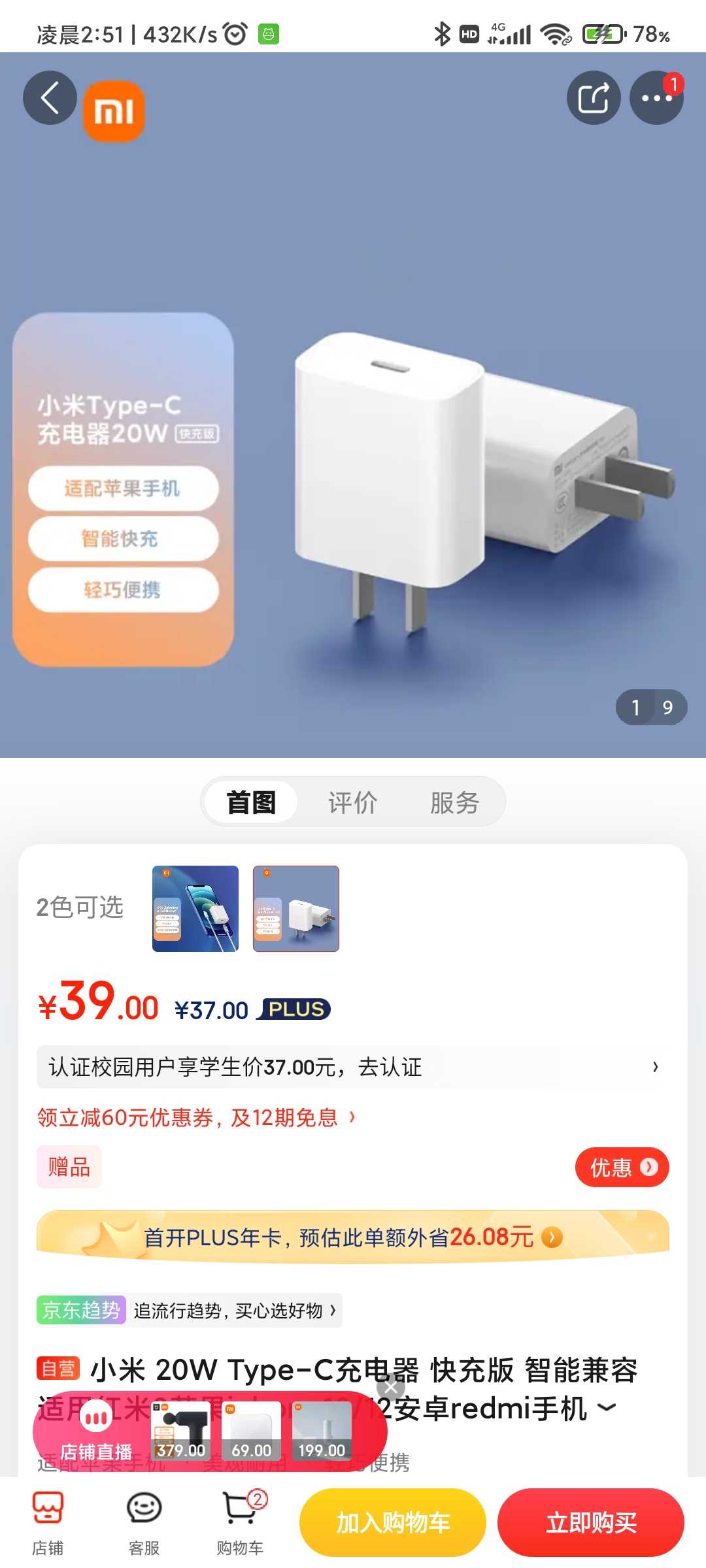This screenshot has height=1568, width=706.
Task: Open the 京东趋势 trend link
Action: tap(190, 1310)
